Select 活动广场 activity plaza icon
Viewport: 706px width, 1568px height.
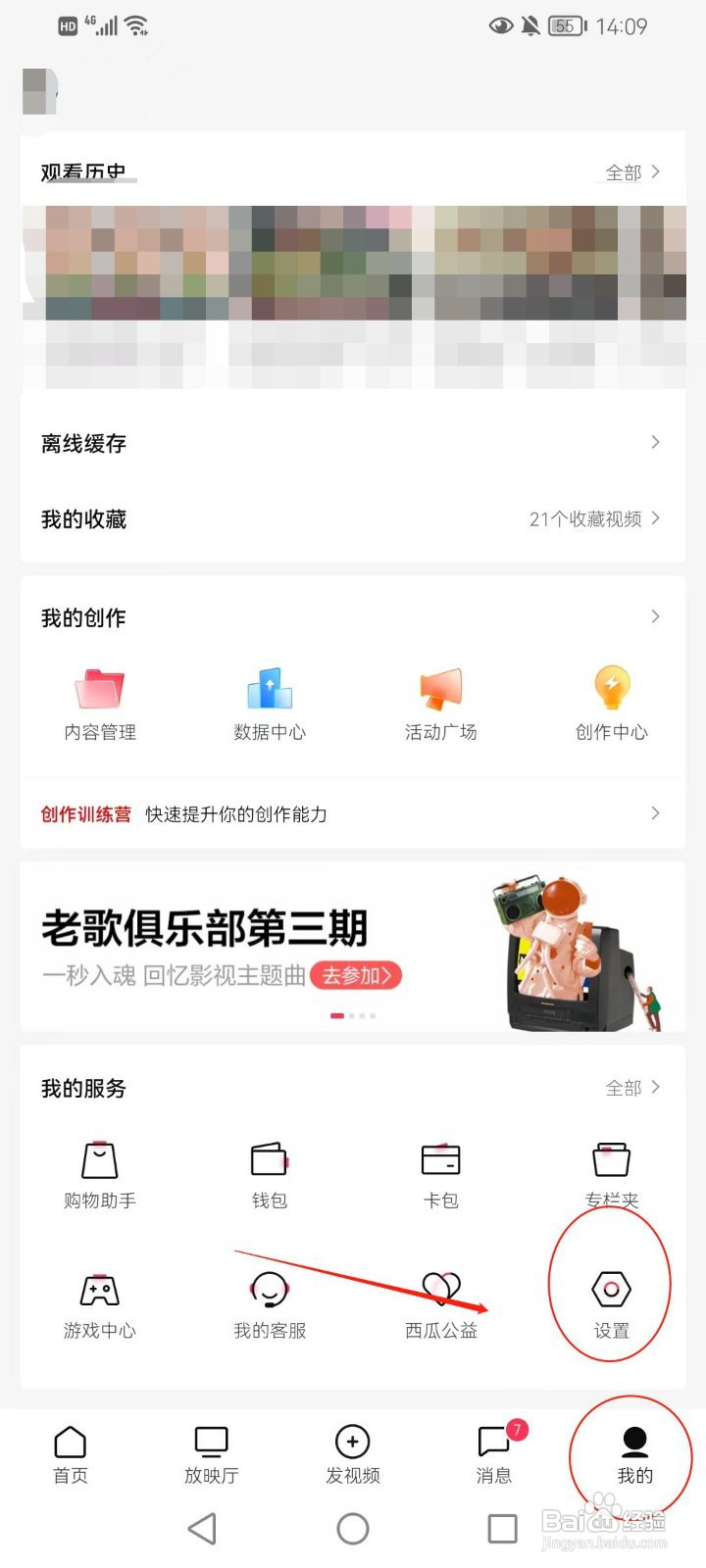tap(440, 701)
